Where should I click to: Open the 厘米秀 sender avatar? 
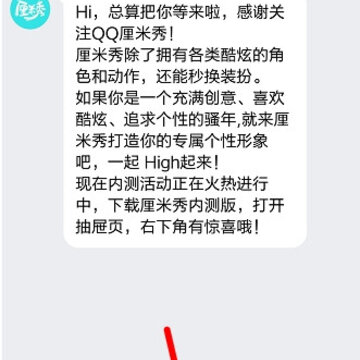tap(31, 11)
